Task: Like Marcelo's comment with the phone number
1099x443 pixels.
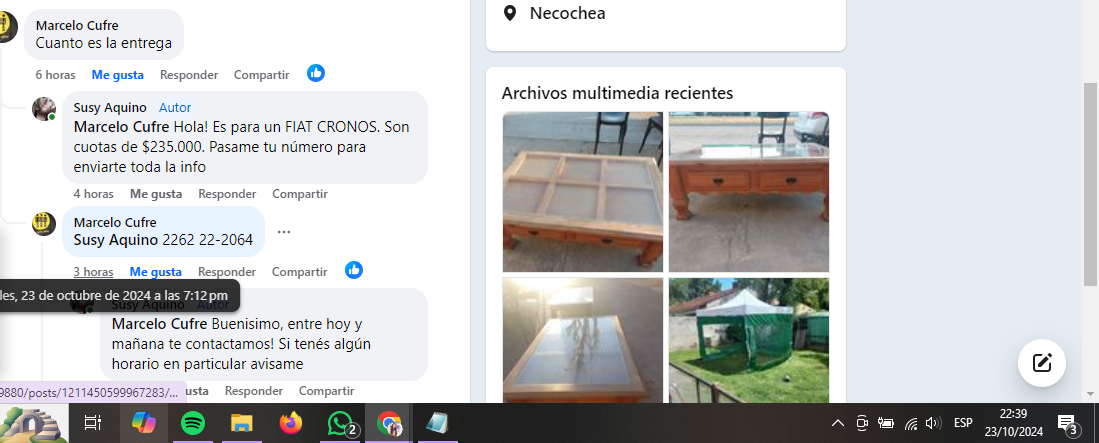Action: [x=156, y=272]
